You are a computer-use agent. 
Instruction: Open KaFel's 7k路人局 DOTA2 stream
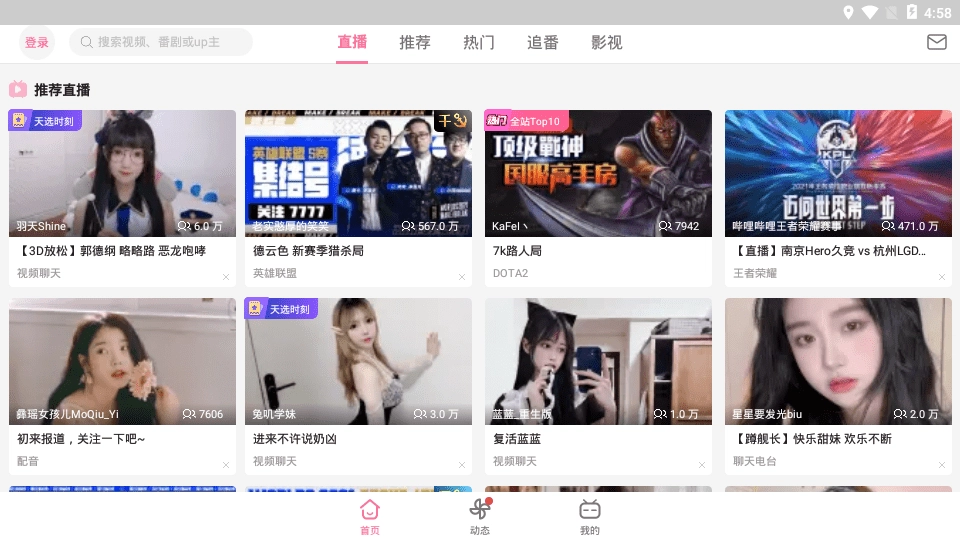(598, 174)
